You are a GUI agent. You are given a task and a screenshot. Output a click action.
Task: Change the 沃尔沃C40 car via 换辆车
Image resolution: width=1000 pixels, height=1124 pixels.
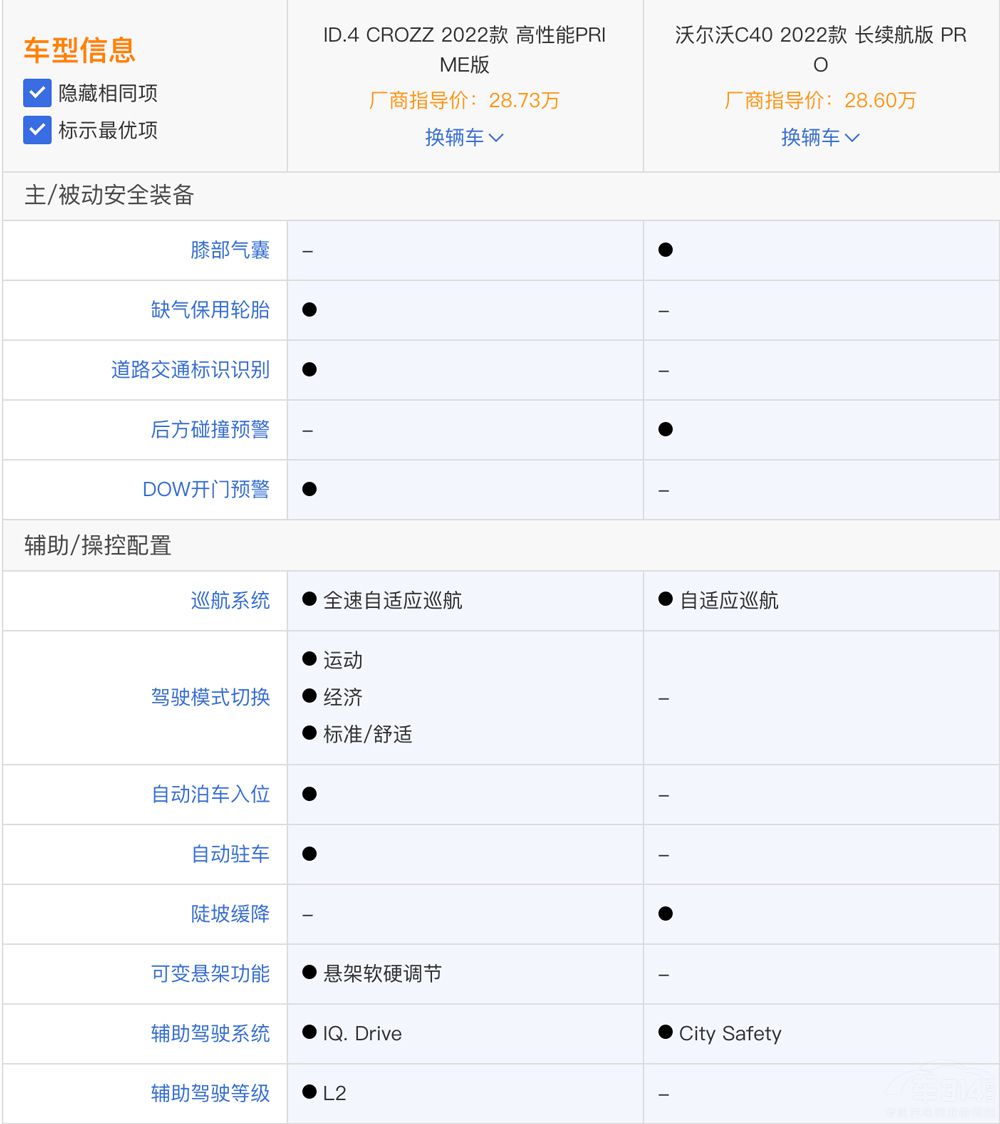tap(820, 137)
